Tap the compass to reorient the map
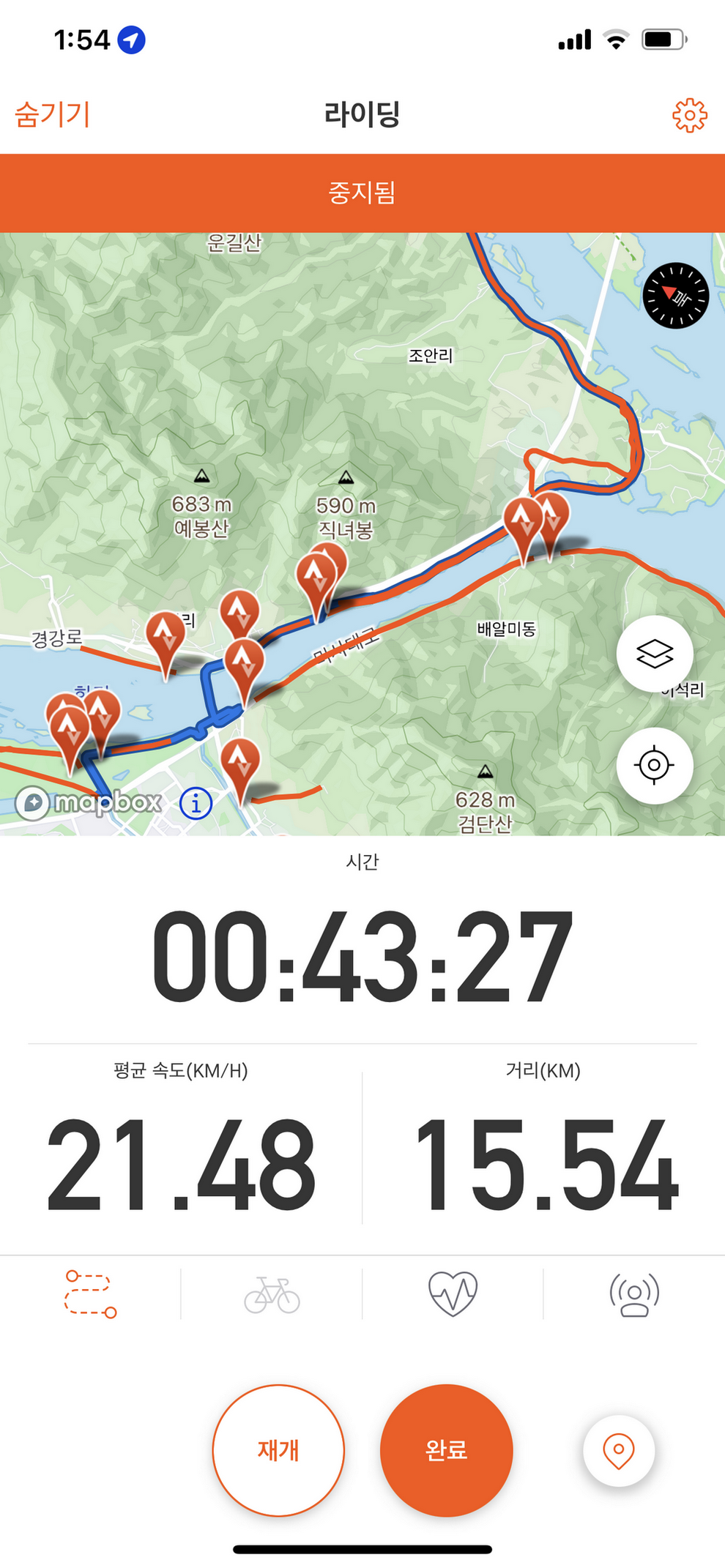Screen dimensions: 725x1568 tap(675, 296)
